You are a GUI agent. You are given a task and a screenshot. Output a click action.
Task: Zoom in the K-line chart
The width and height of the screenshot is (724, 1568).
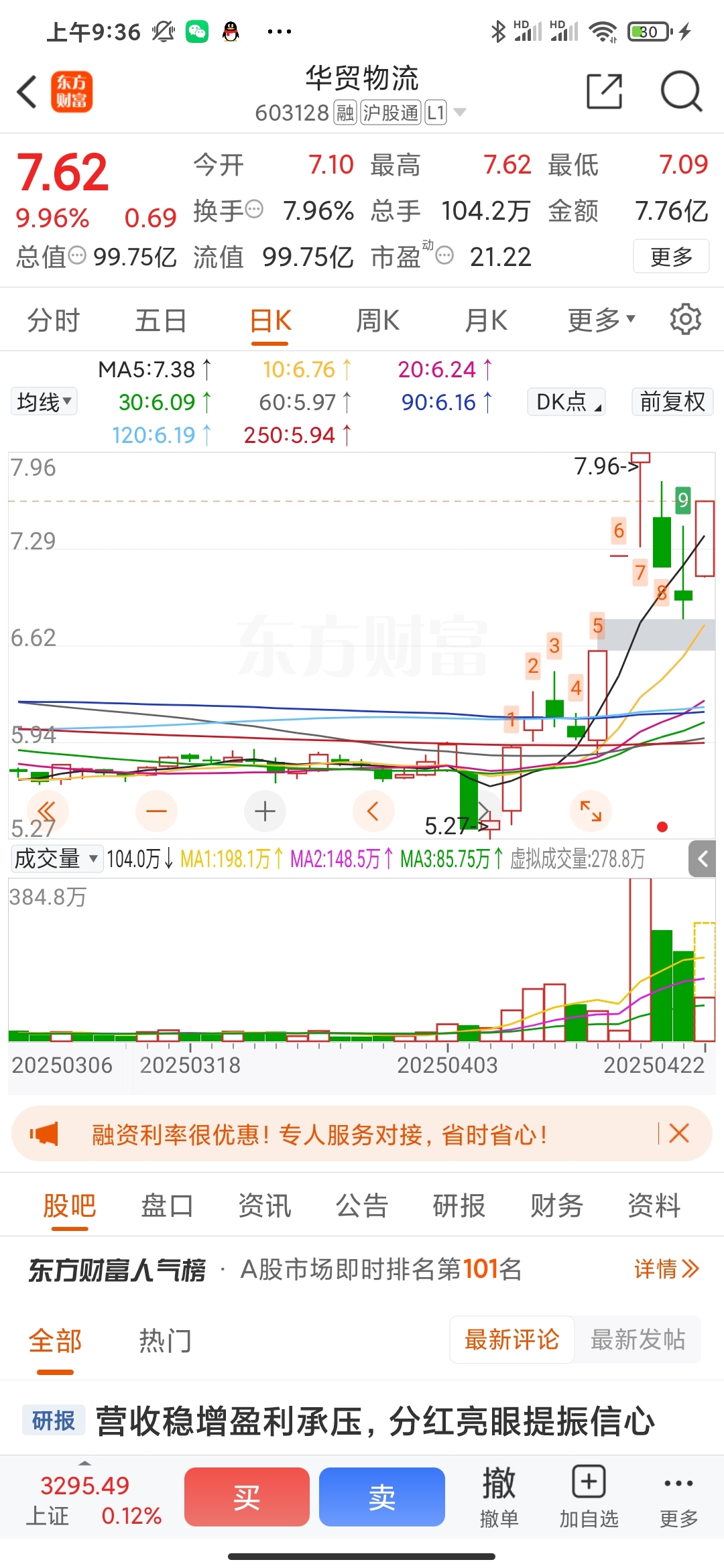(265, 811)
